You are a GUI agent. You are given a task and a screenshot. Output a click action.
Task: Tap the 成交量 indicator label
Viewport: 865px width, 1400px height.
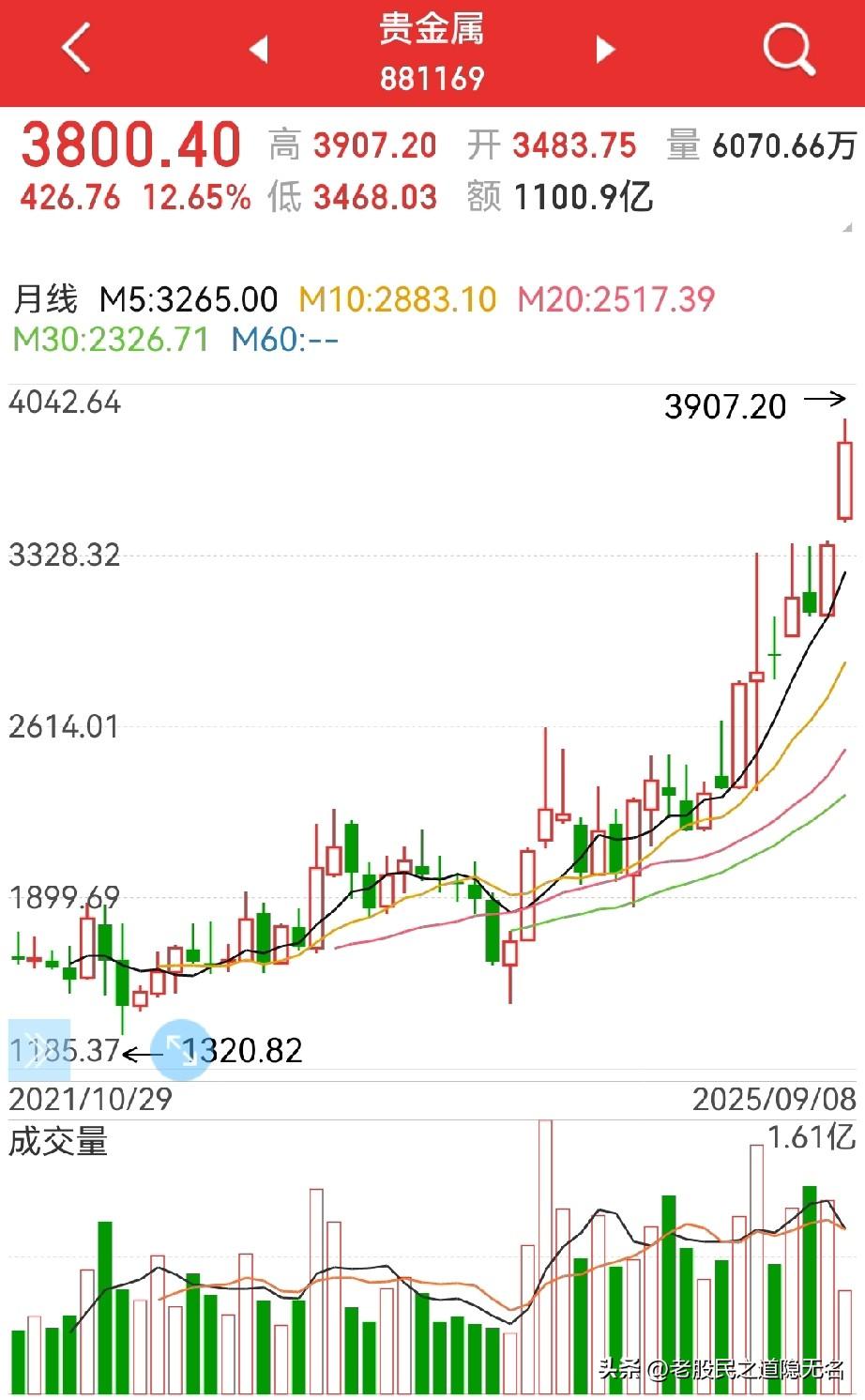58,1142
